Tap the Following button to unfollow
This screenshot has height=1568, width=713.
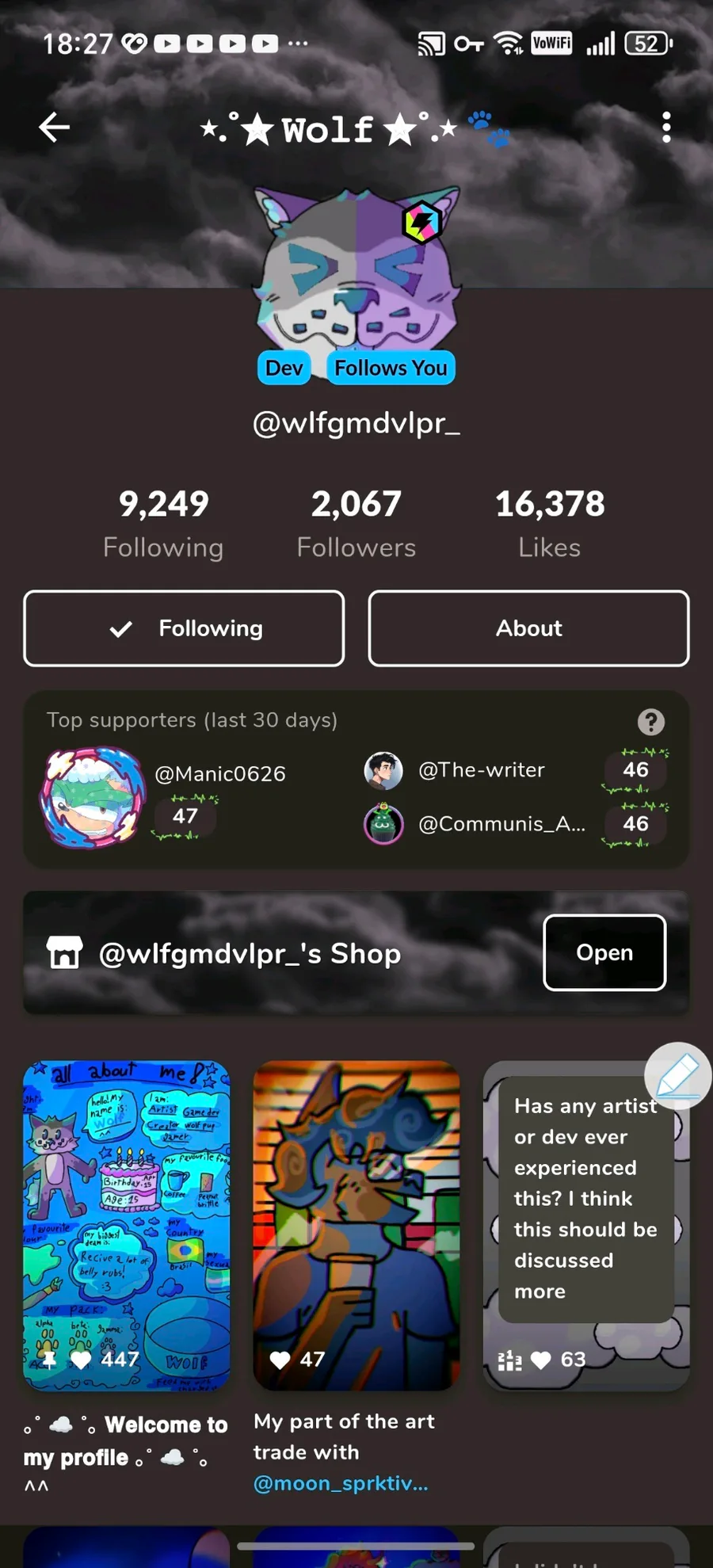point(184,628)
